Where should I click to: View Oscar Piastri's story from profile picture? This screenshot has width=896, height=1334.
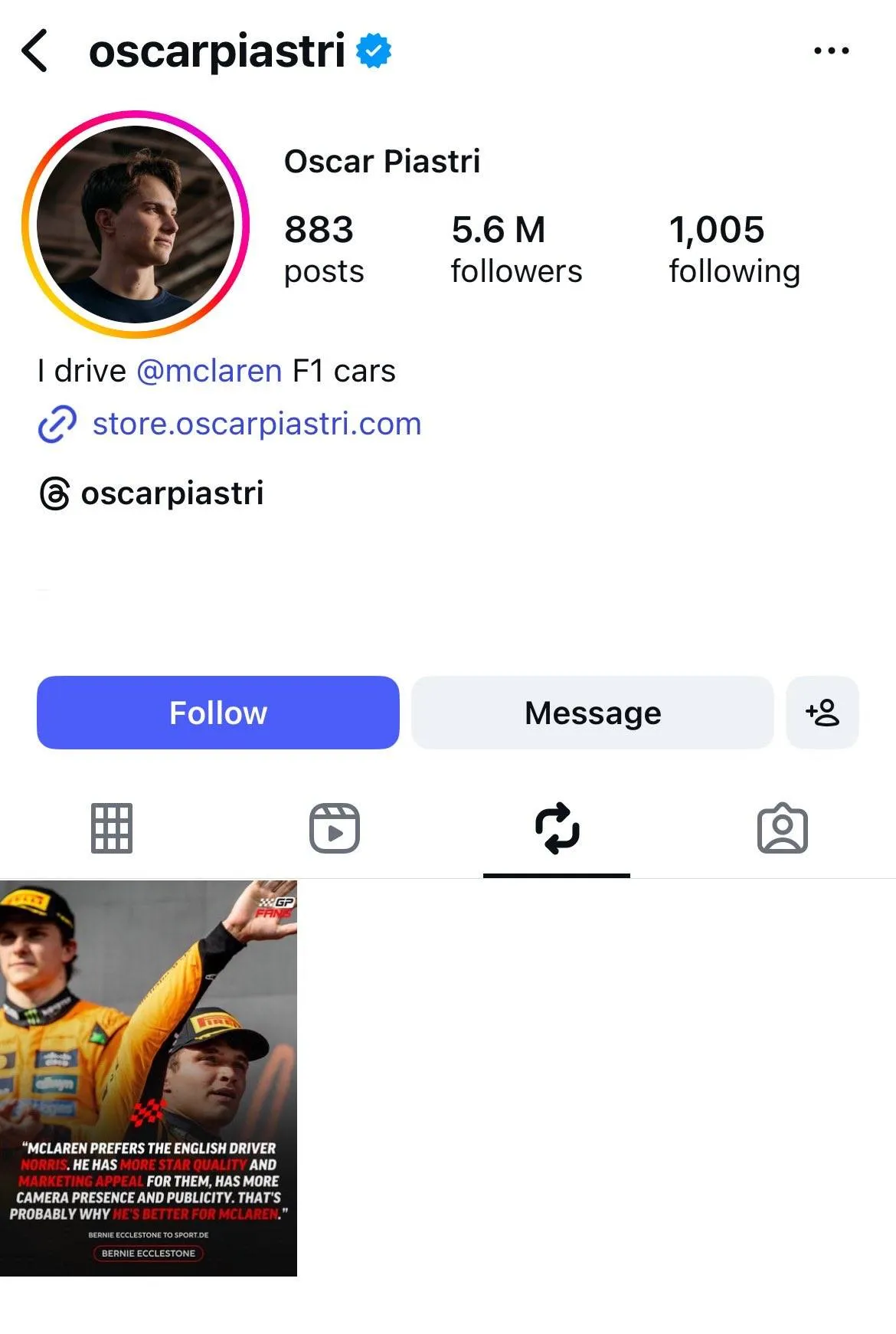tap(136, 225)
